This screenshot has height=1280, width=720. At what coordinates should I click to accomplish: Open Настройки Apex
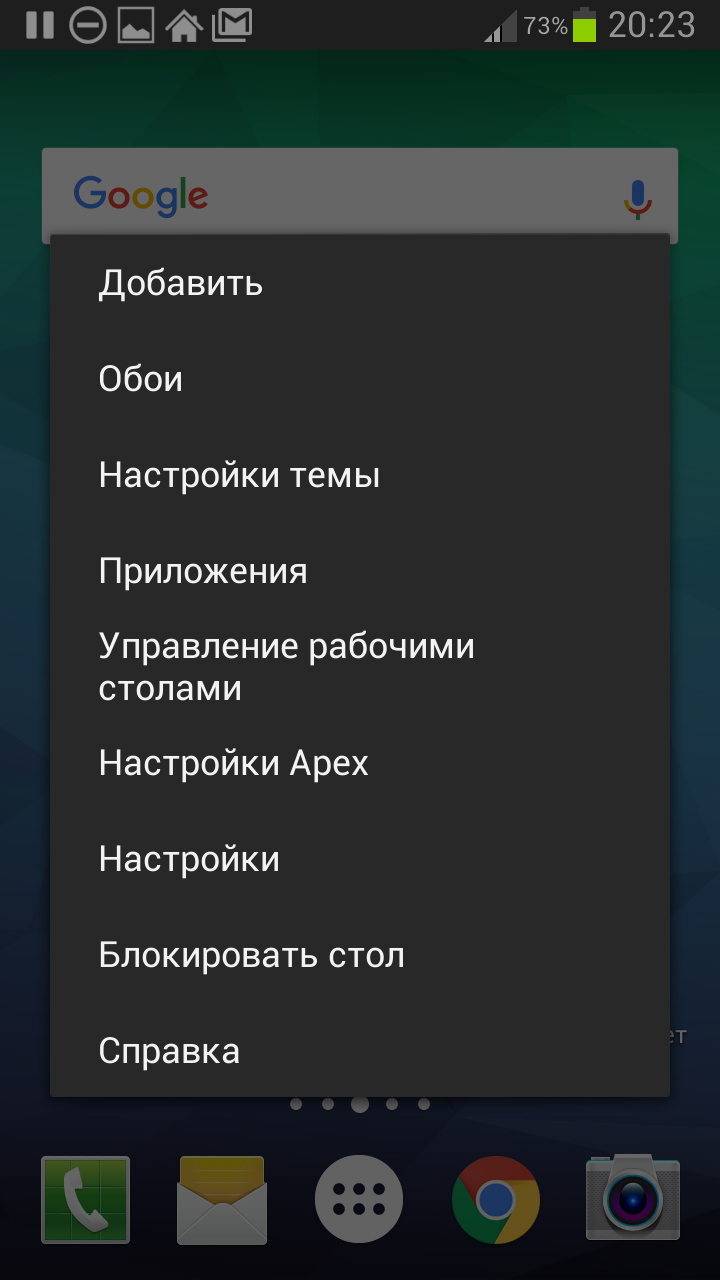tap(360, 763)
